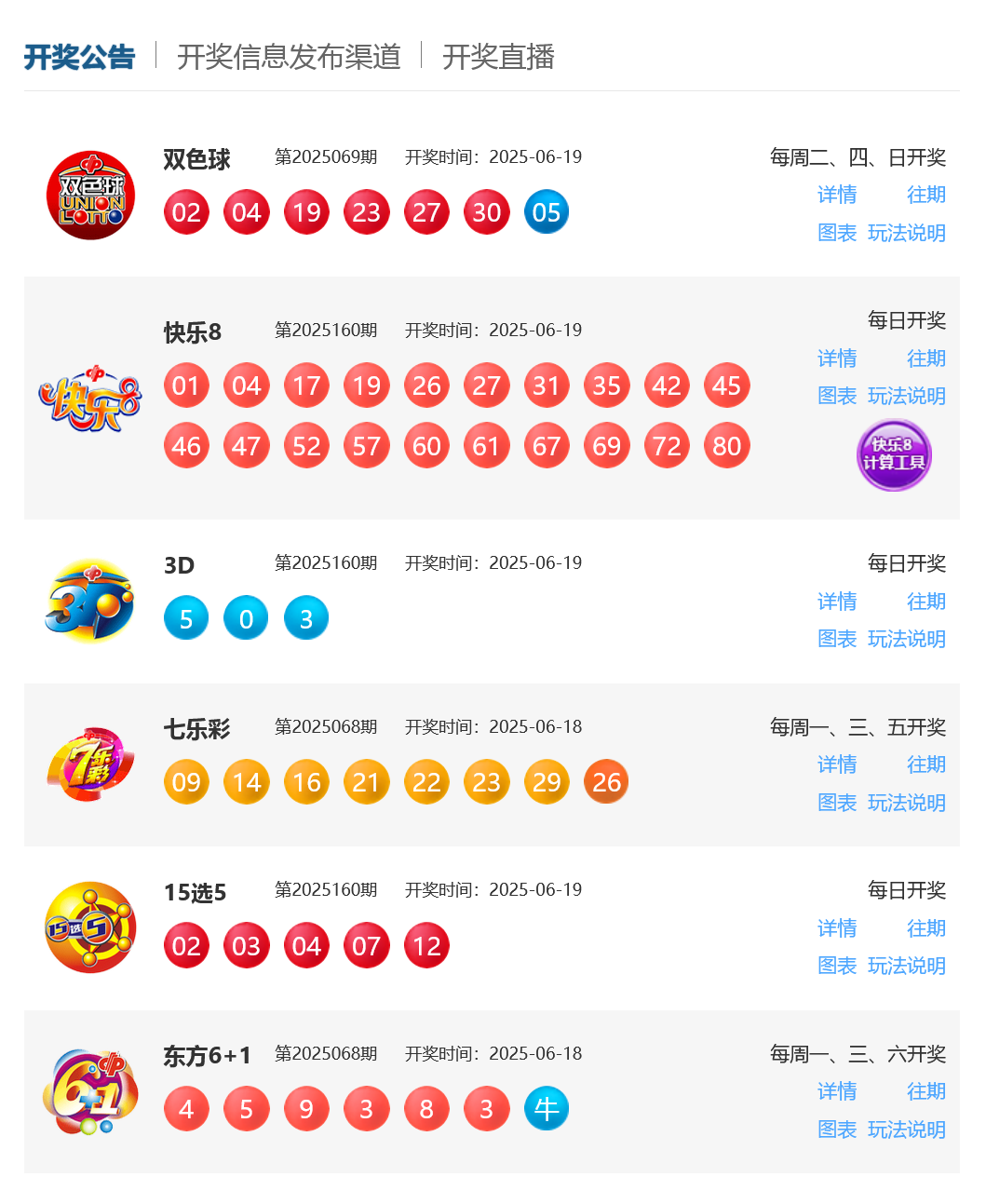
Task: Open the 快乐8 计算工具 button
Action: pos(894,455)
